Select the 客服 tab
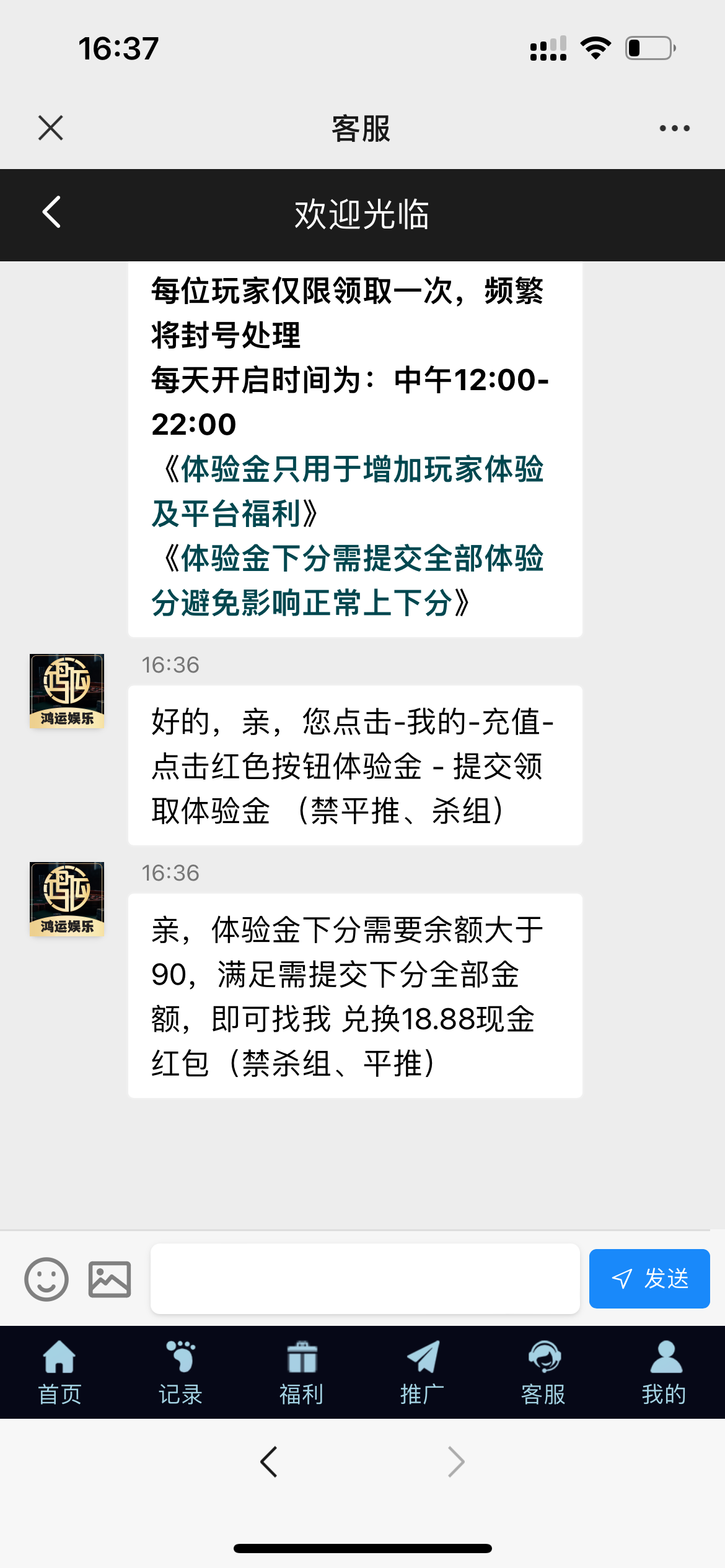Image resolution: width=725 pixels, height=1568 pixels. tap(543, 1372)
